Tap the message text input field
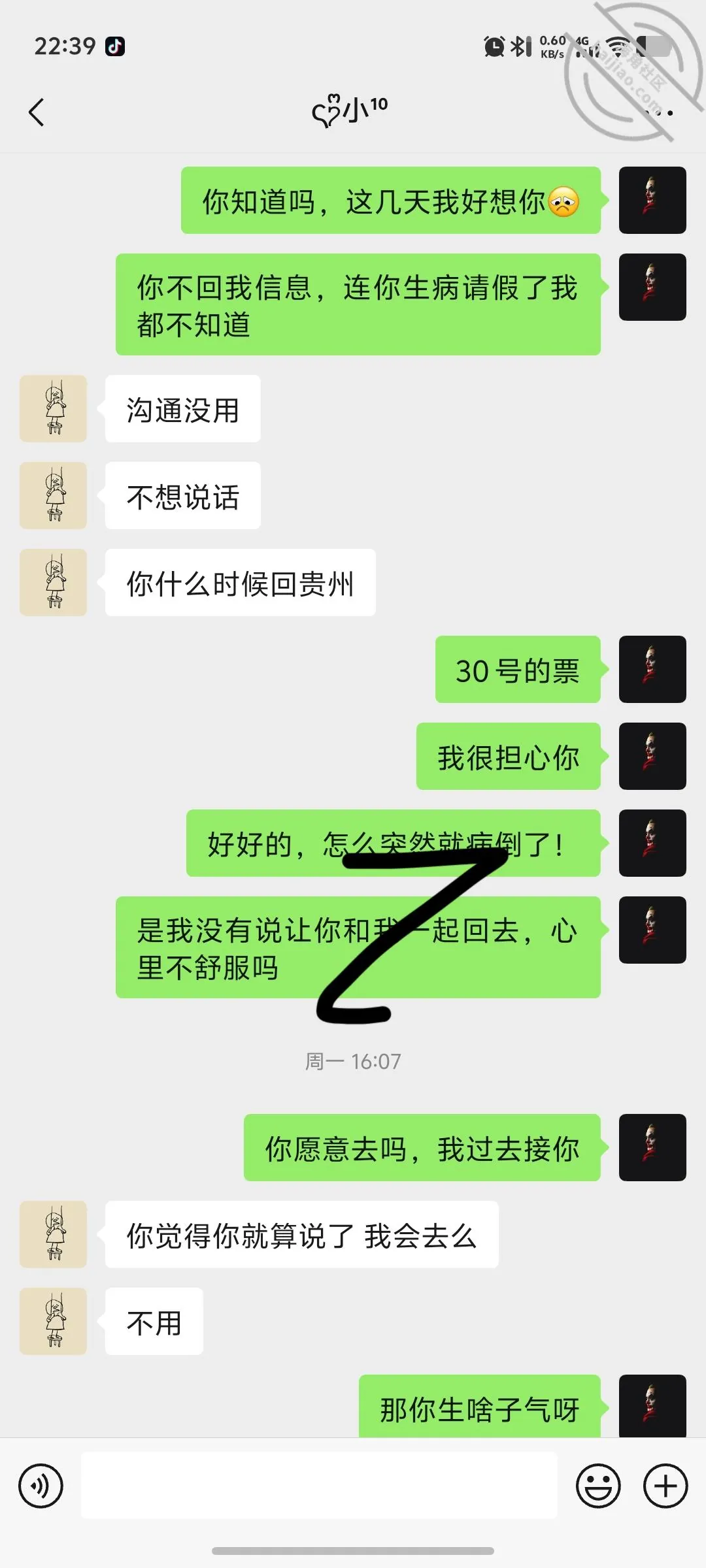 [x=319, y=1485]
